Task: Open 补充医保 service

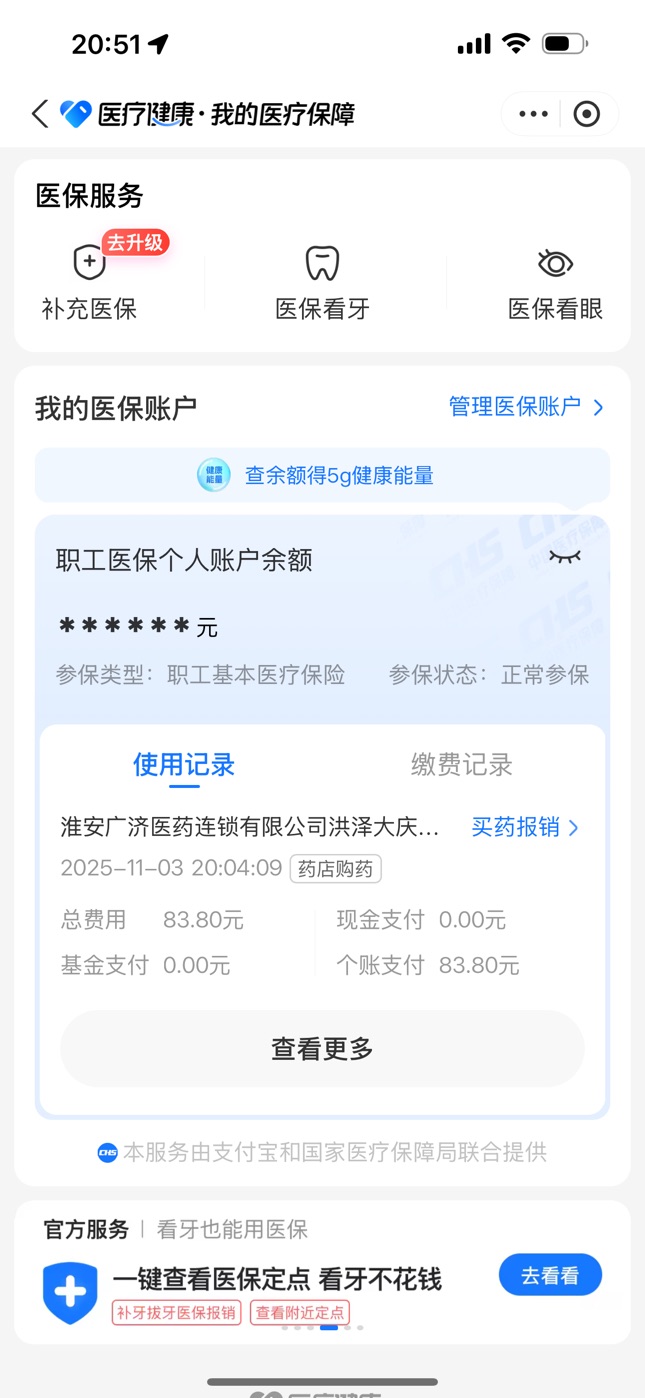Action: pos(89,282)
